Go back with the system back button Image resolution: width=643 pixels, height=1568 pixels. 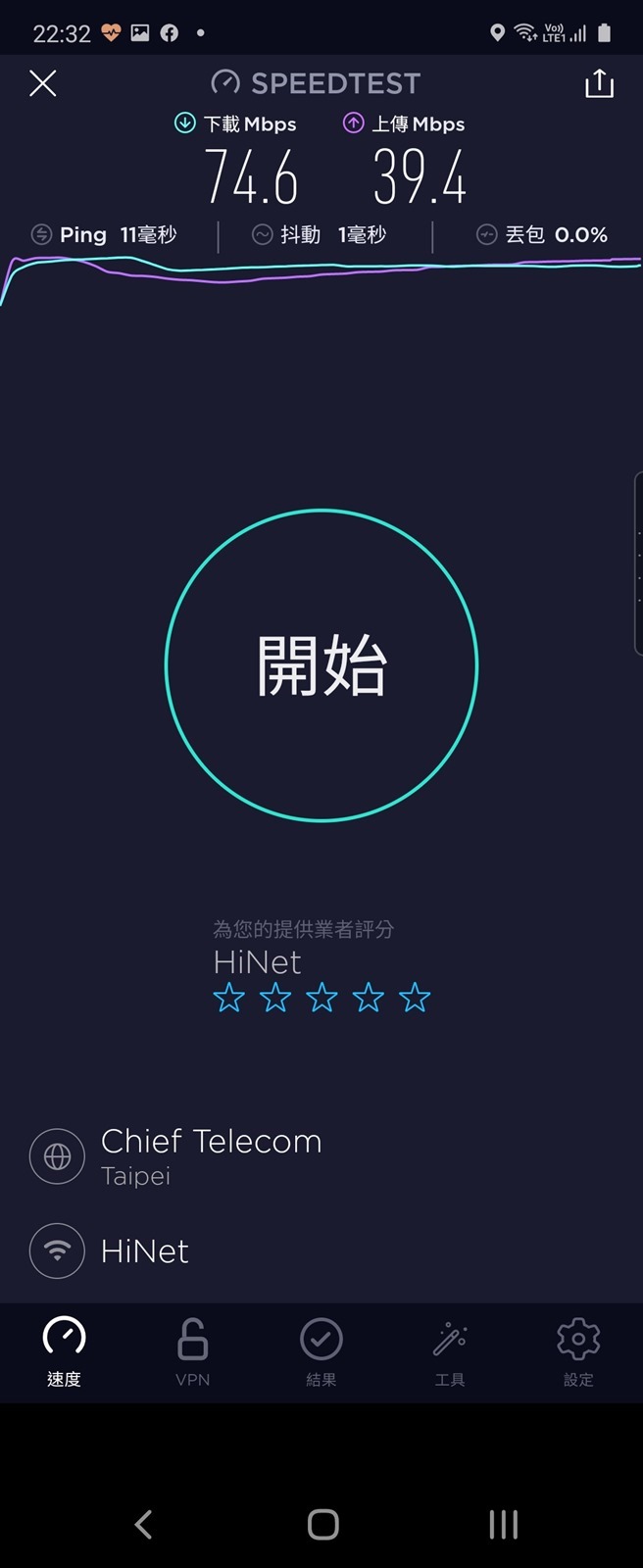pyautogui.click(x=143, y=1524)
